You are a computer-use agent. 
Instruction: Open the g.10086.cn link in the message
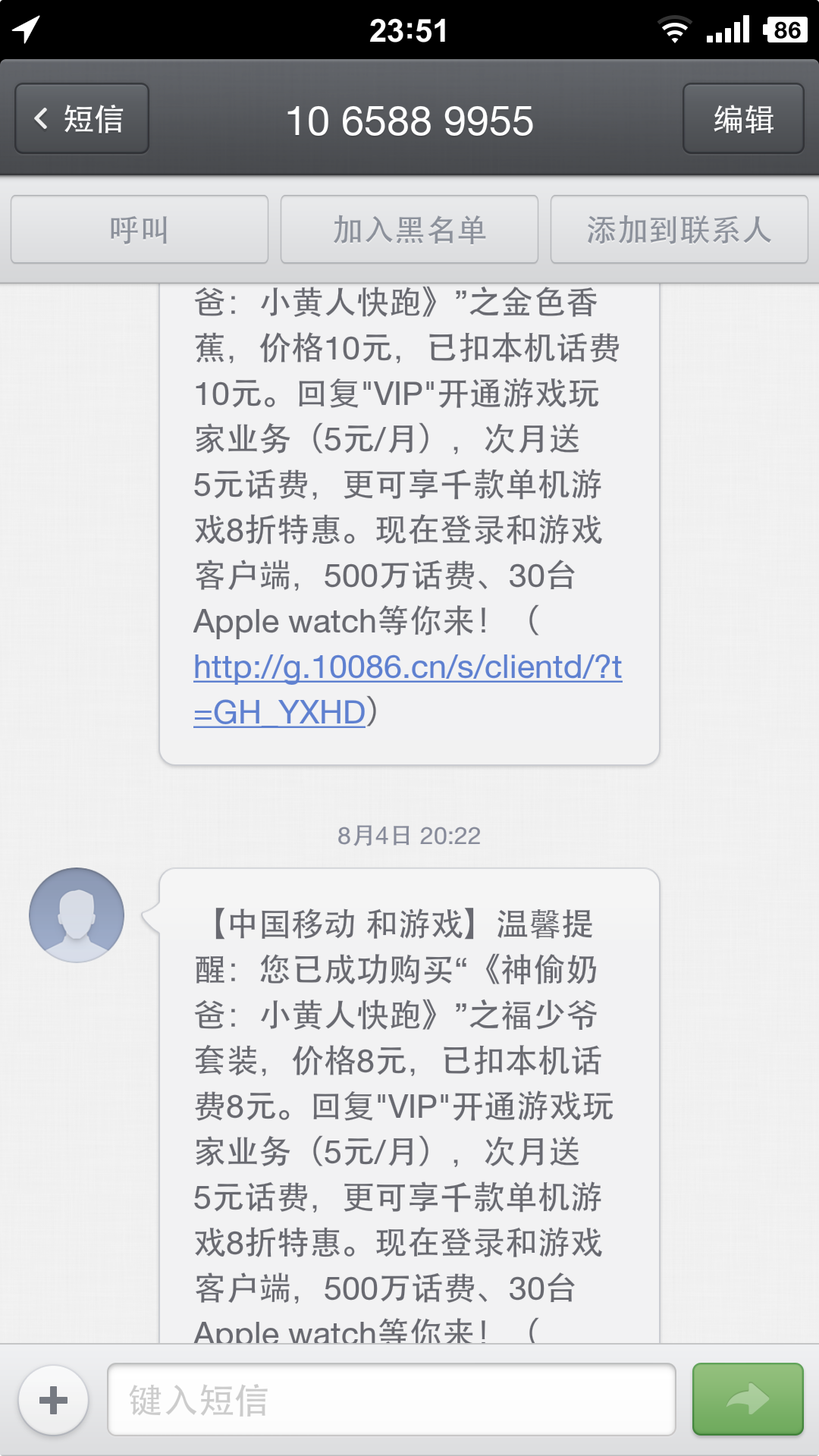pos(407,669)
